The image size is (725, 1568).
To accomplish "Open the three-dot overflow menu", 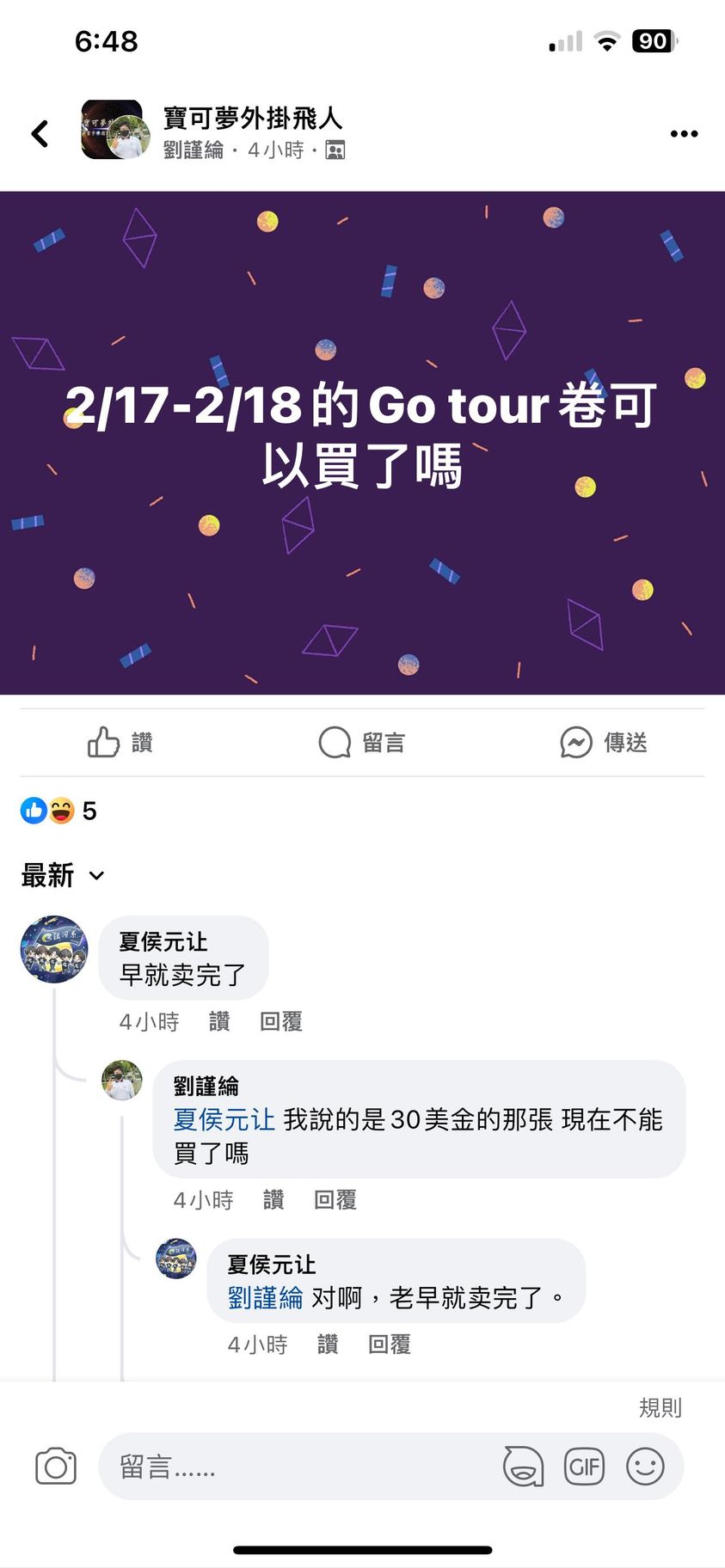I will click(684, 133).
